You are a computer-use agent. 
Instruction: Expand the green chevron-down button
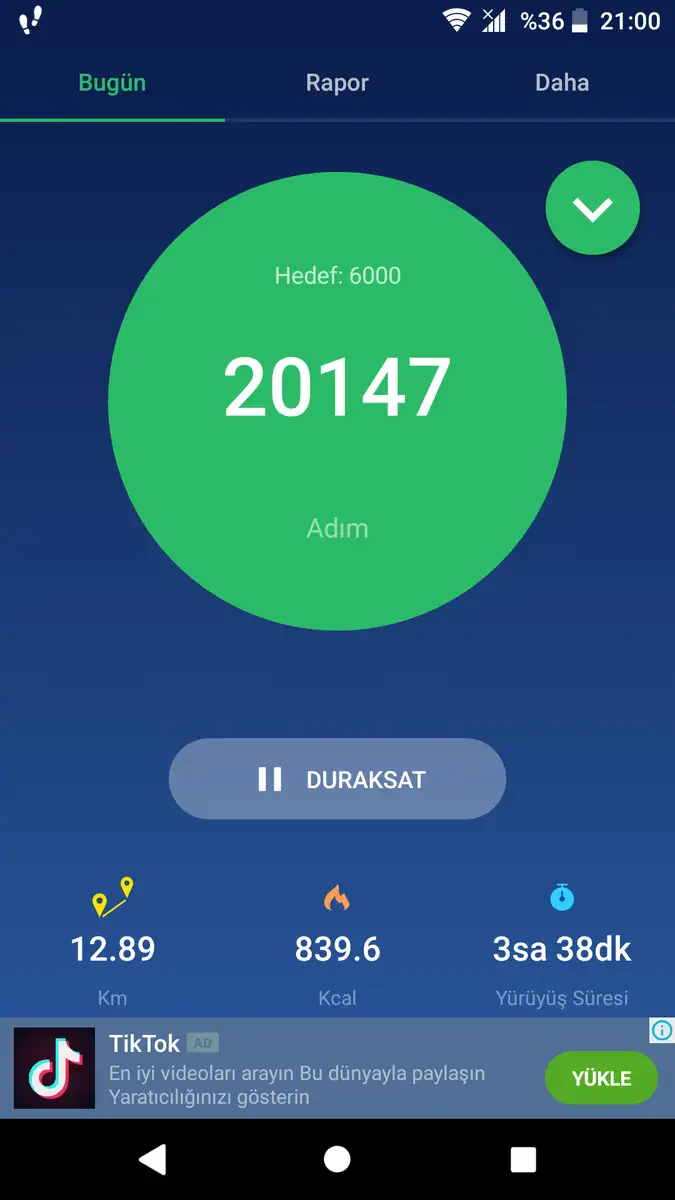pos(592,208)
